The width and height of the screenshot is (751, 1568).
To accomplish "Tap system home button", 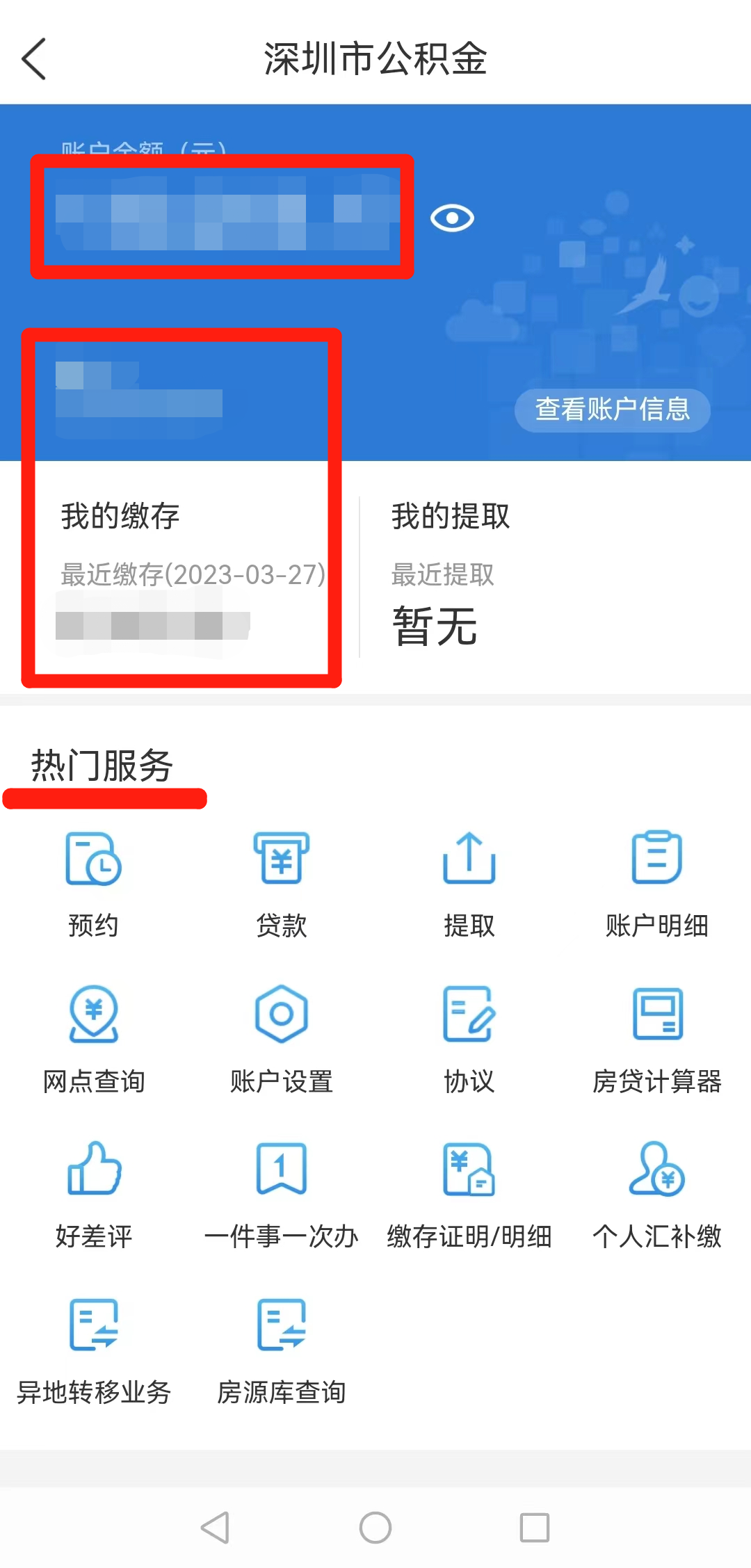I will tap(375, 1528).
